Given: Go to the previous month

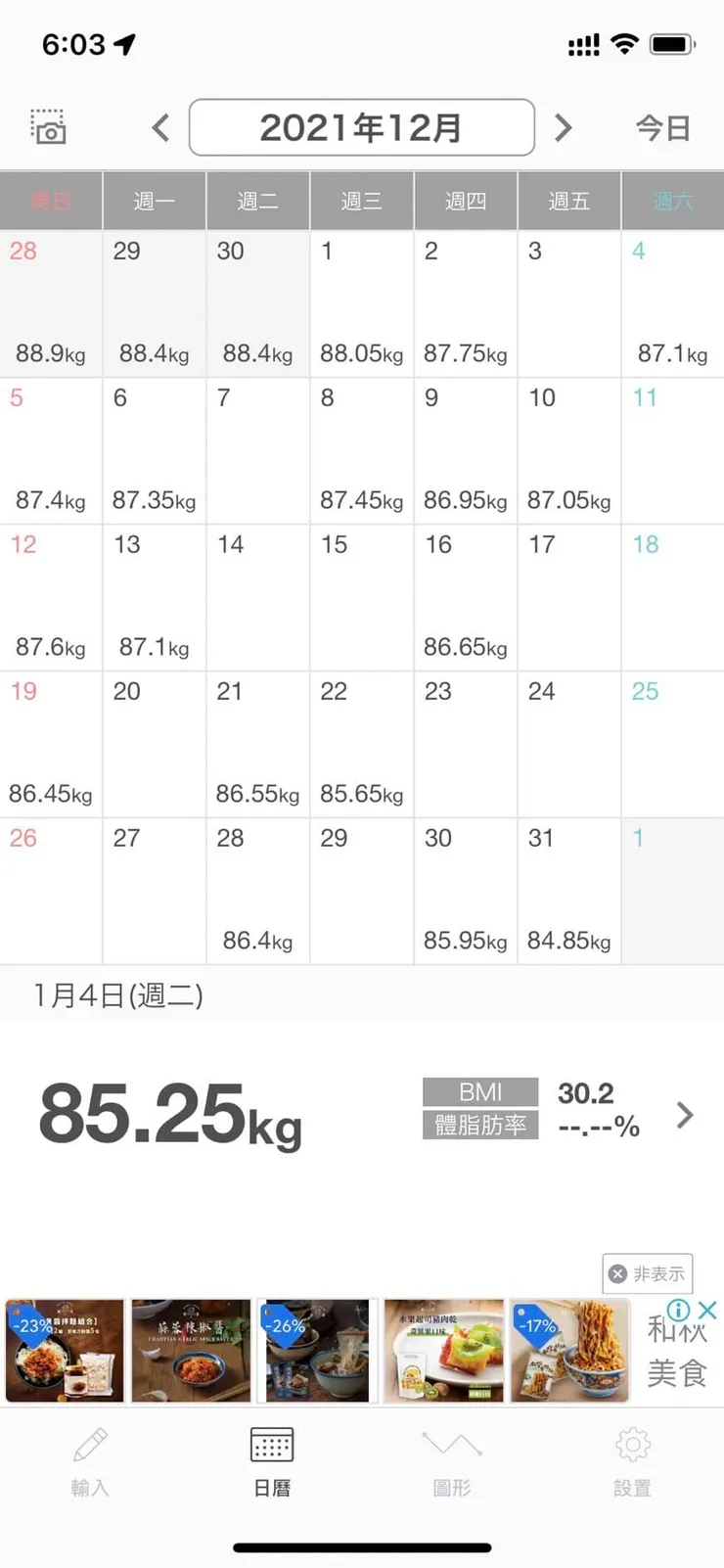Looking at the screenshot, I should tap(161, 127).
